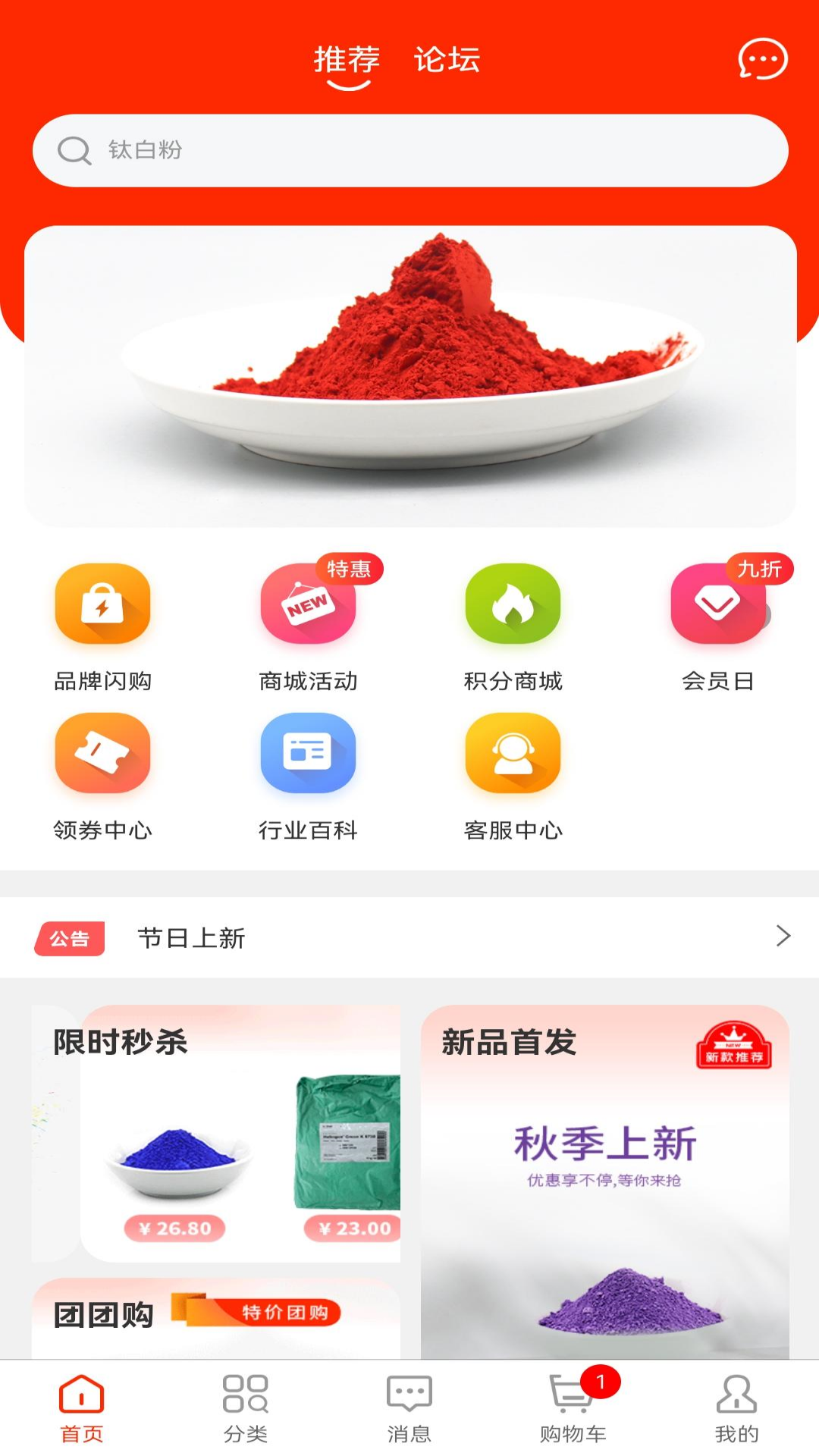Tap the search bar for 钛白粉
The height and width of the screenshot is (1456, 819).
pos(409,149)
